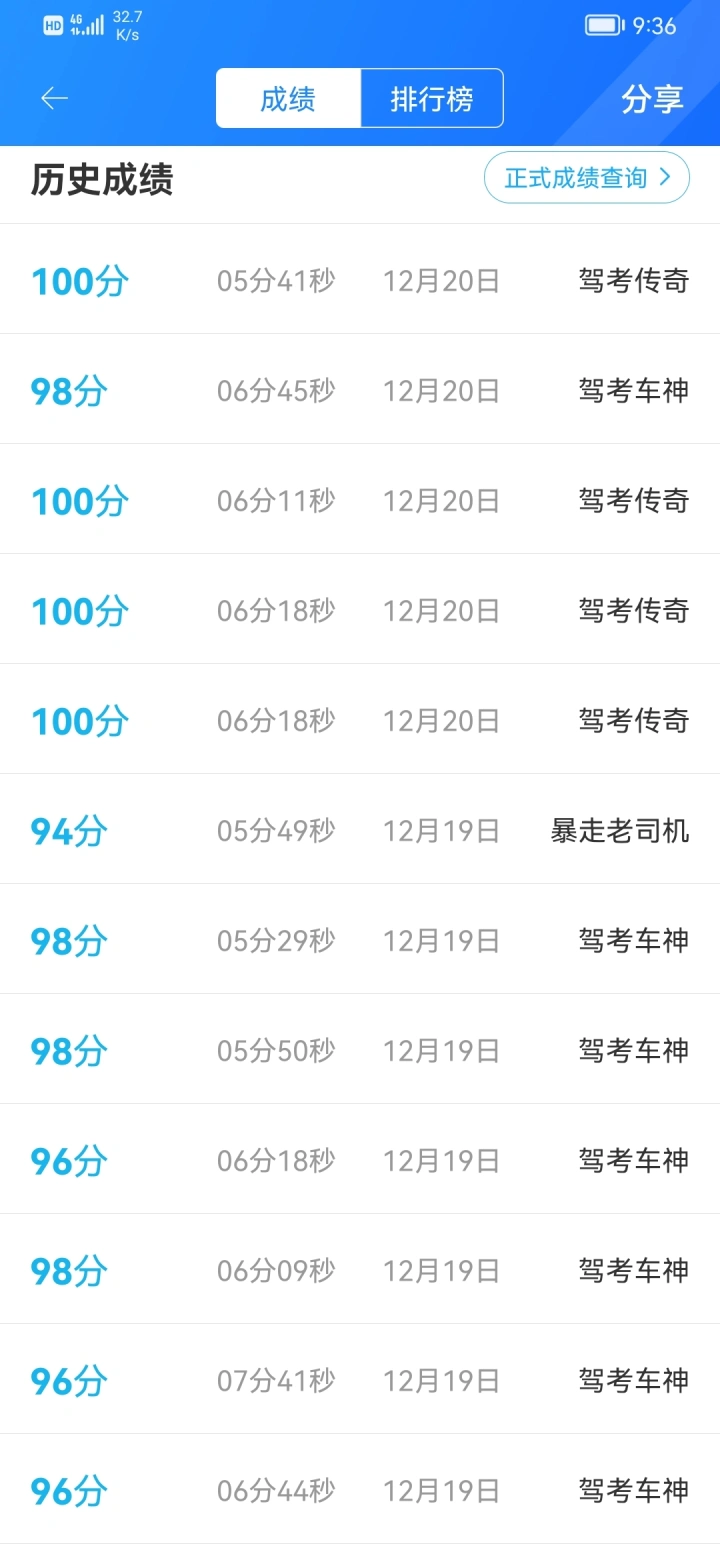720x1560 pixels.
Task: Open the 98分 record timed 05分50秒
Action: (360, 1050)
